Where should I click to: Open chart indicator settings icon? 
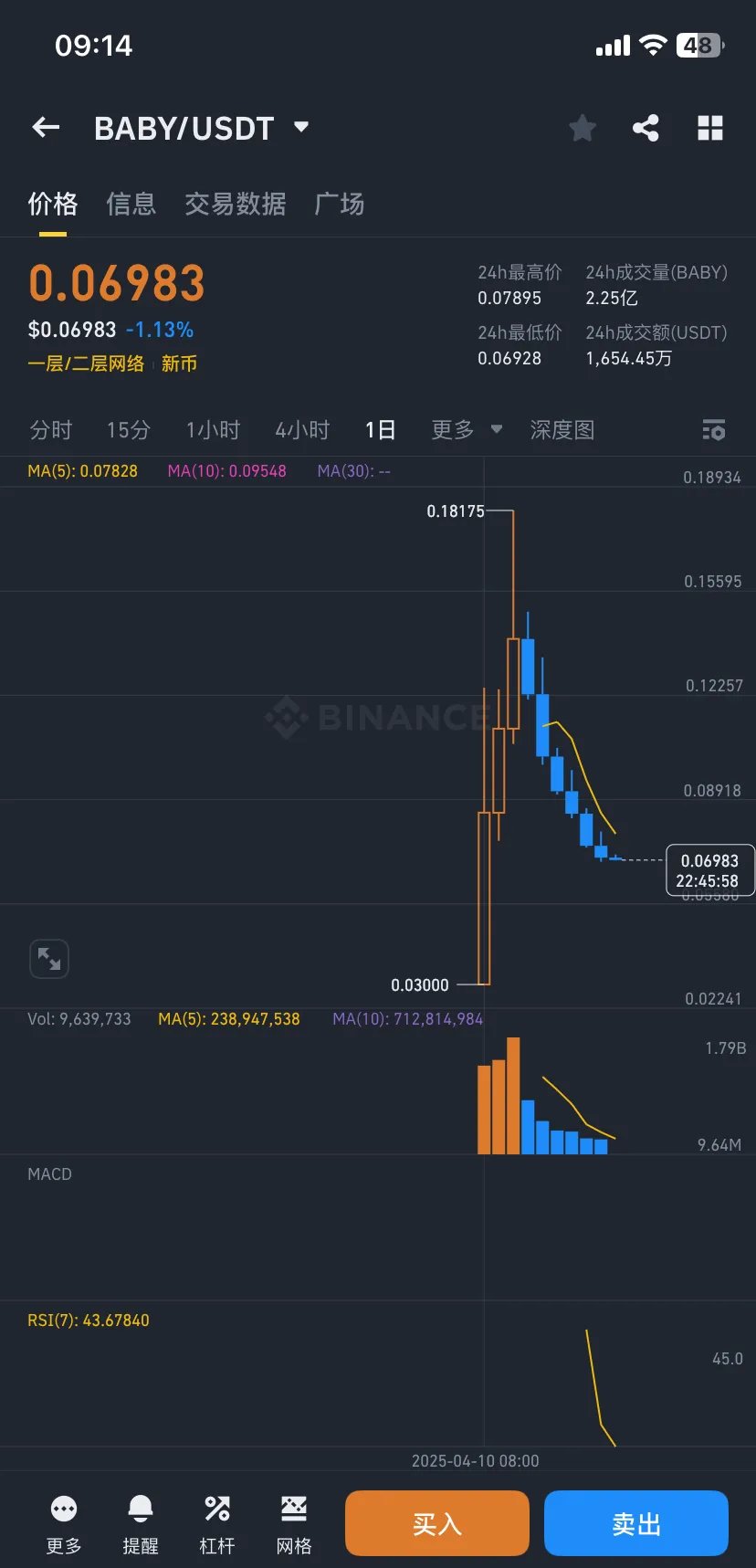(x=713, y=430)
